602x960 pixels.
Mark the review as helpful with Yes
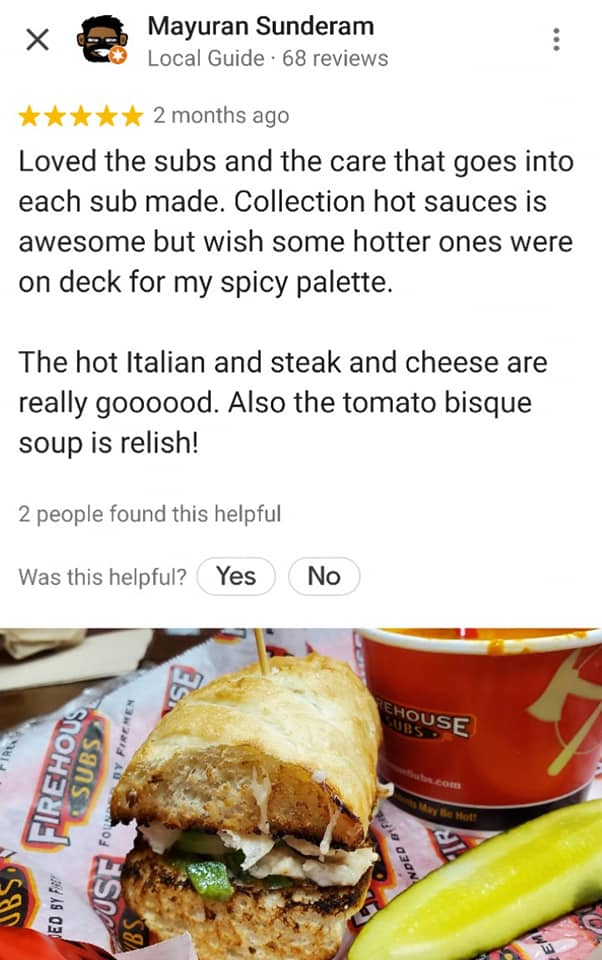point(236,576)
